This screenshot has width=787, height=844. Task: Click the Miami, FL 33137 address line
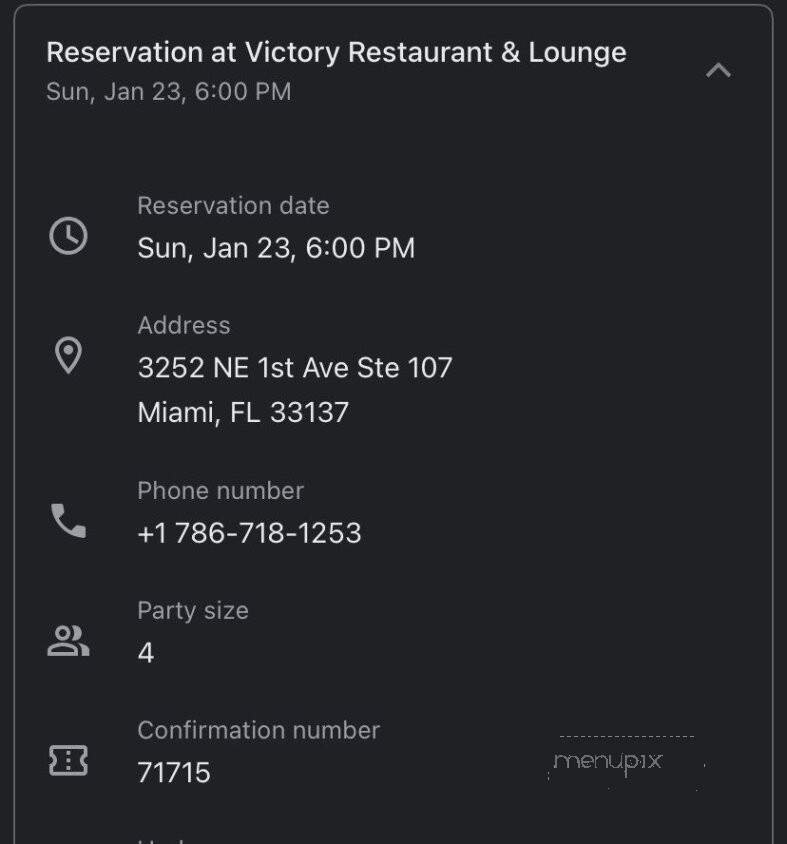(x=243, y=412)
